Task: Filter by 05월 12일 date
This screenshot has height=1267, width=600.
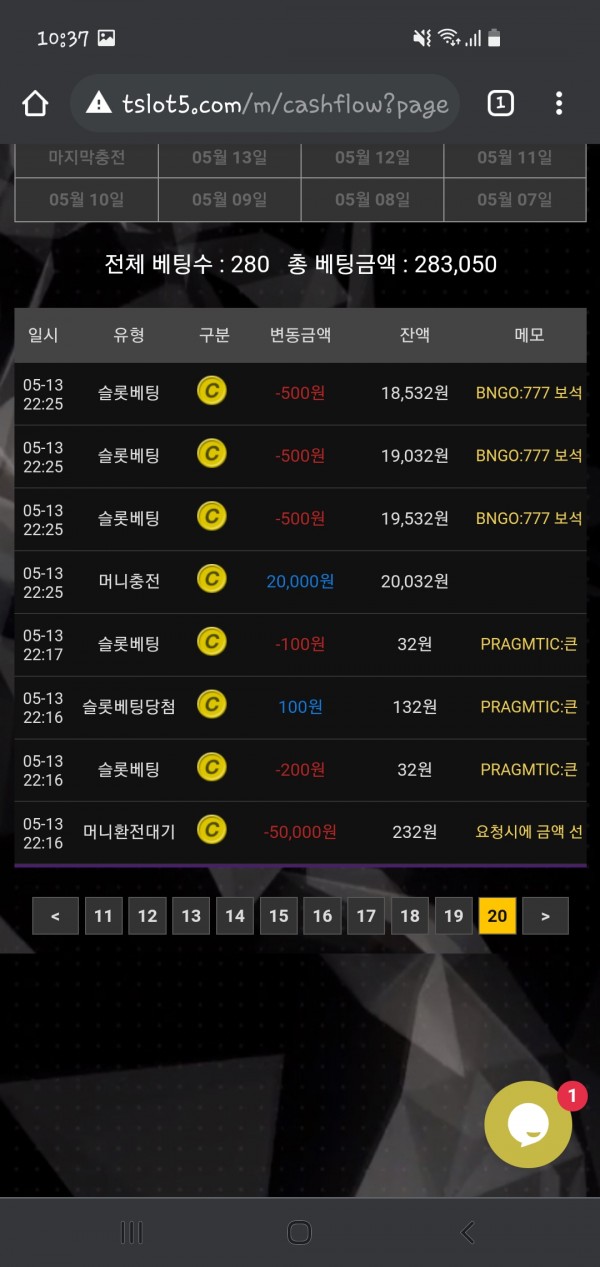Action: pos(372,158)
